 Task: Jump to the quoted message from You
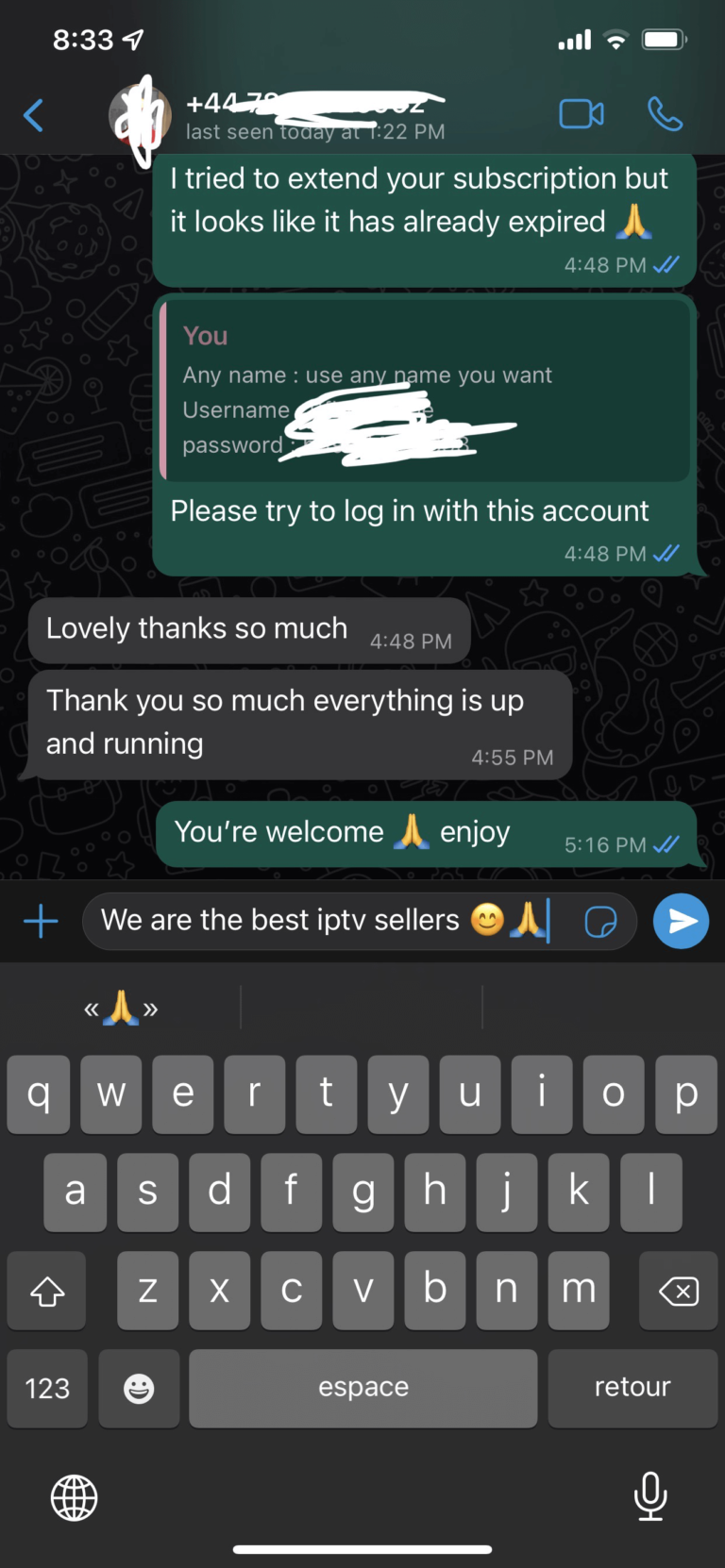click(425, 391)
